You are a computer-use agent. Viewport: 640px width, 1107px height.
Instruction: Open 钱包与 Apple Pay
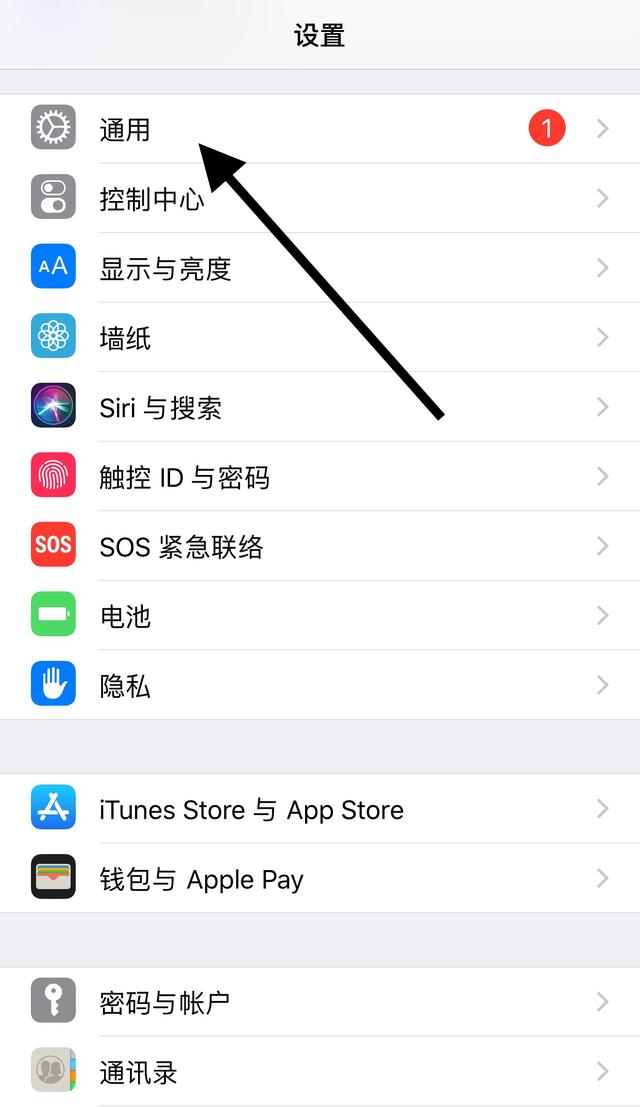[320, 878]
